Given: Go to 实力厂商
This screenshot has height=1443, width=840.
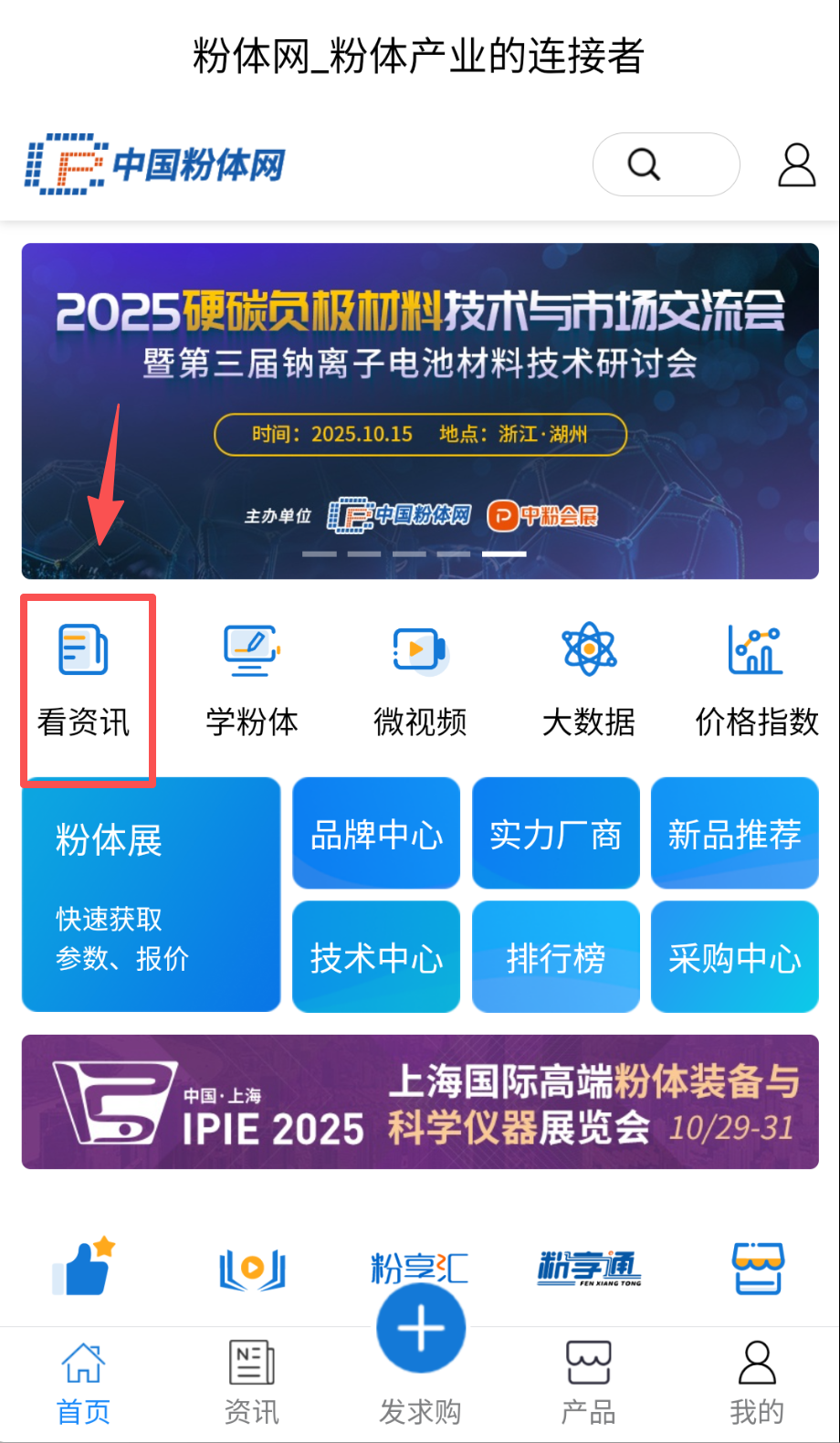Looking at the screenshot, I should (x=555, y=833).
